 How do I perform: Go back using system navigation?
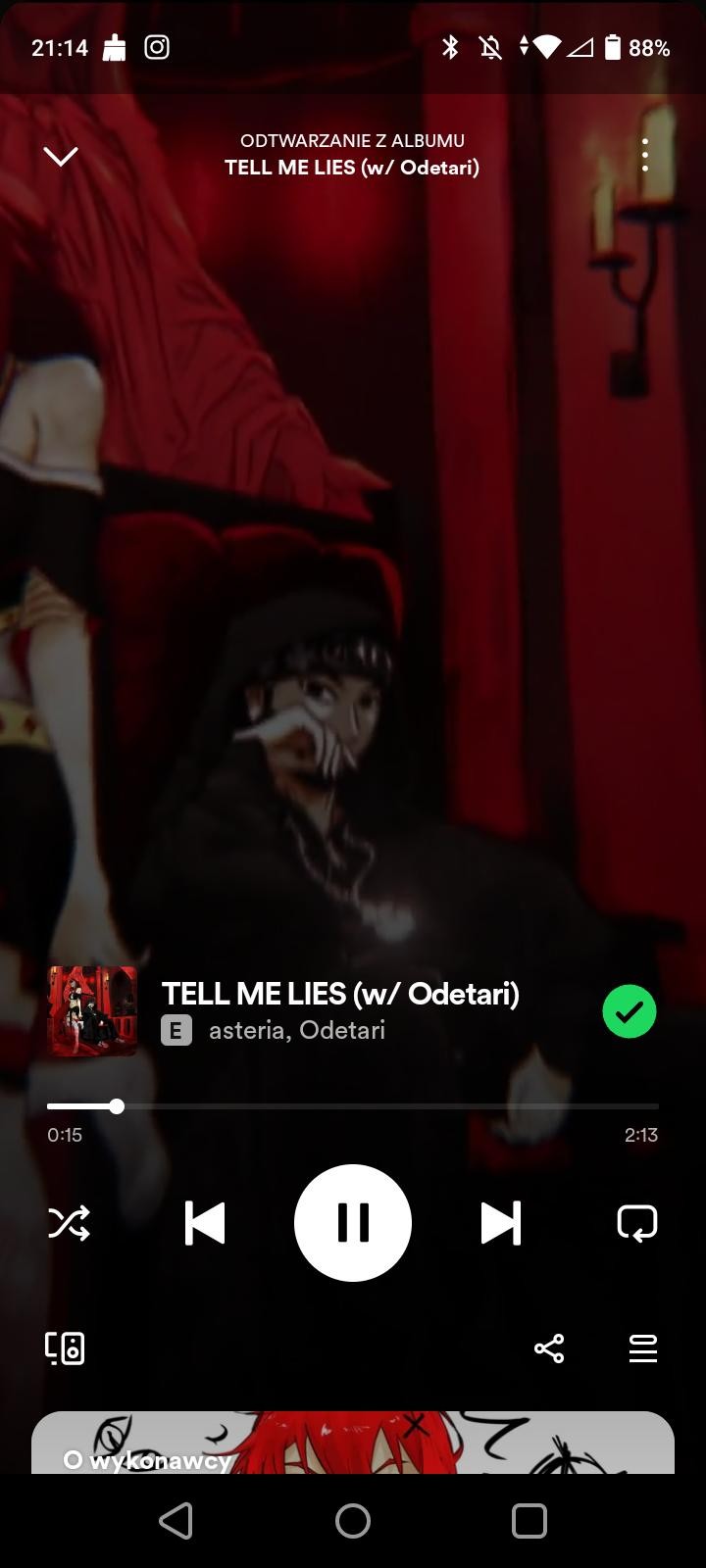point(176,1521)
